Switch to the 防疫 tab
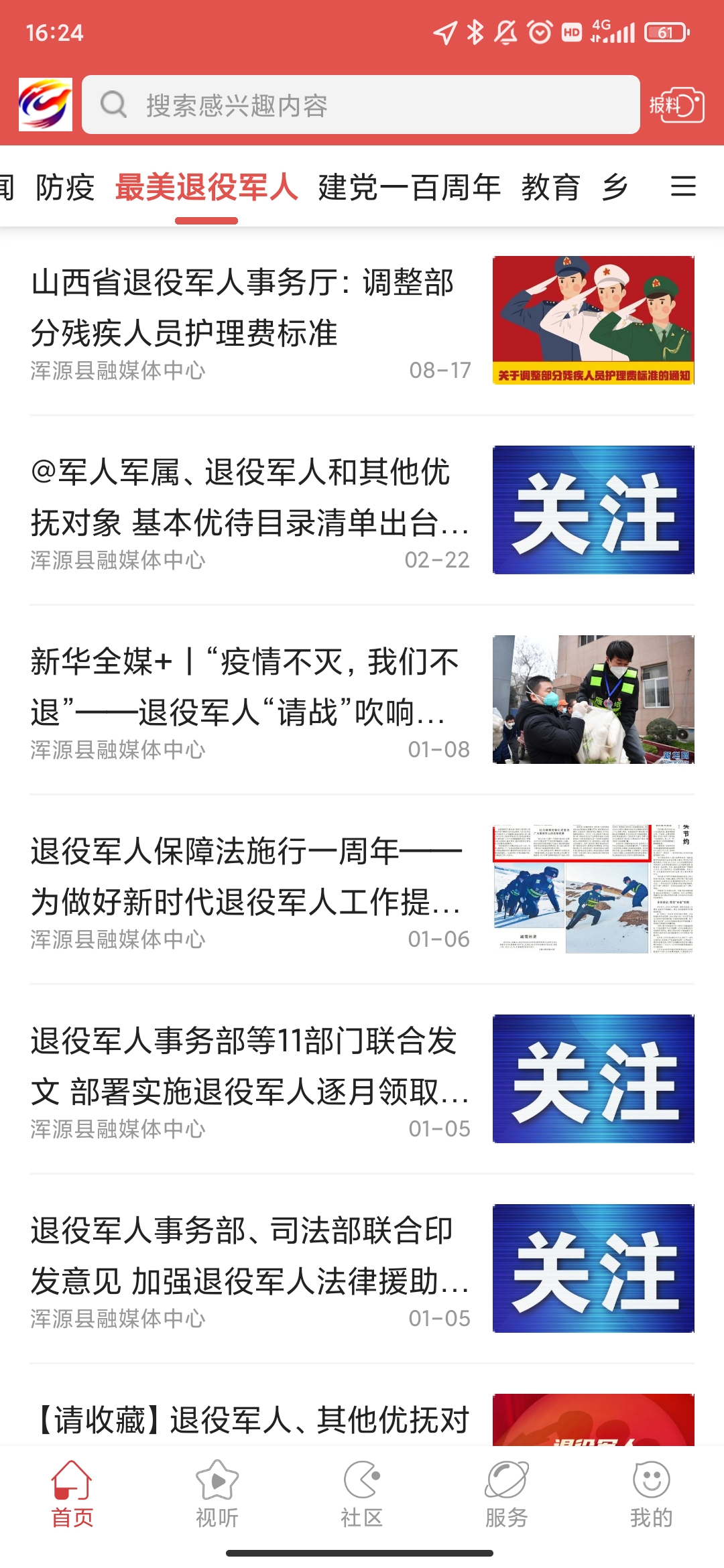Viewport: 724px width, 1568px height. [x=65, y=187]
